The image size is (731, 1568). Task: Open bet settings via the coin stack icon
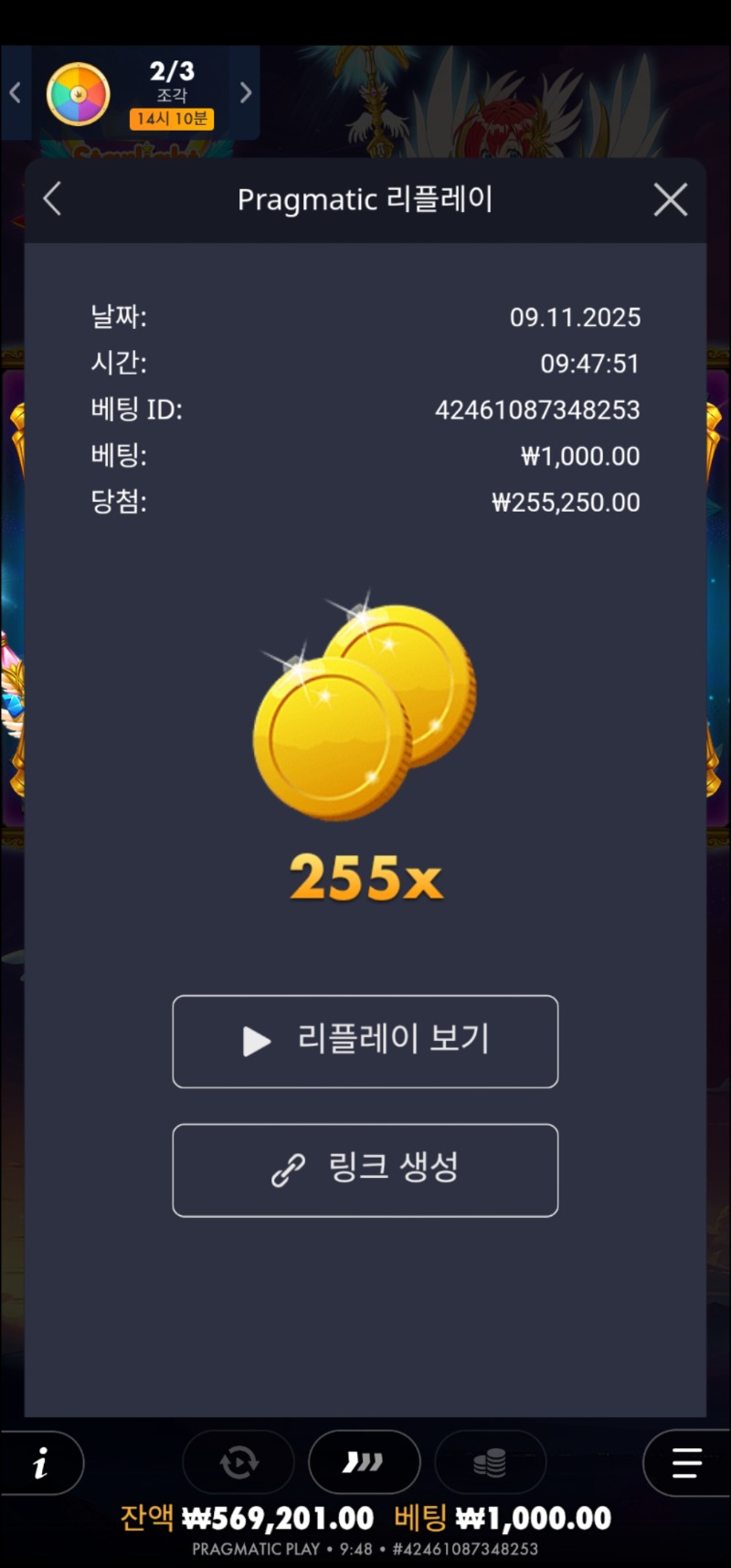click(492, 1463)
